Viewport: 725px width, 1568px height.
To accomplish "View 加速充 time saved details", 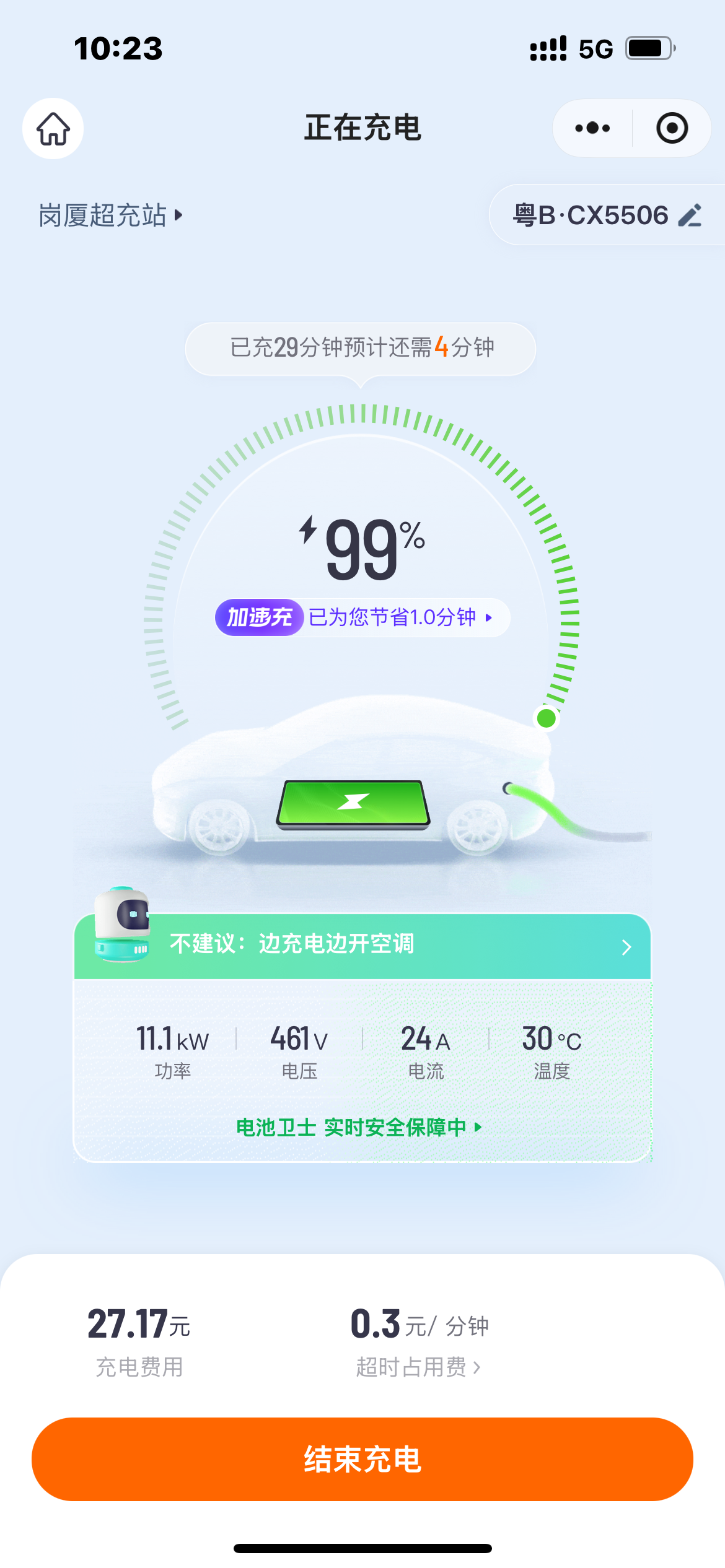I will 363,617.
